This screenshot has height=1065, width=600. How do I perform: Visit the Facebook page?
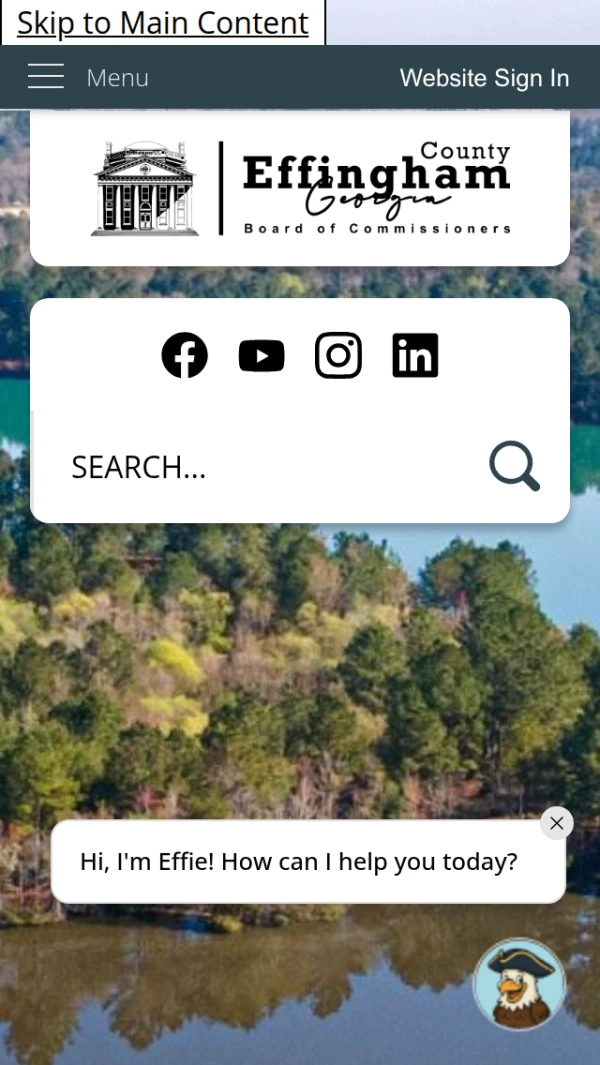point(185,356)
